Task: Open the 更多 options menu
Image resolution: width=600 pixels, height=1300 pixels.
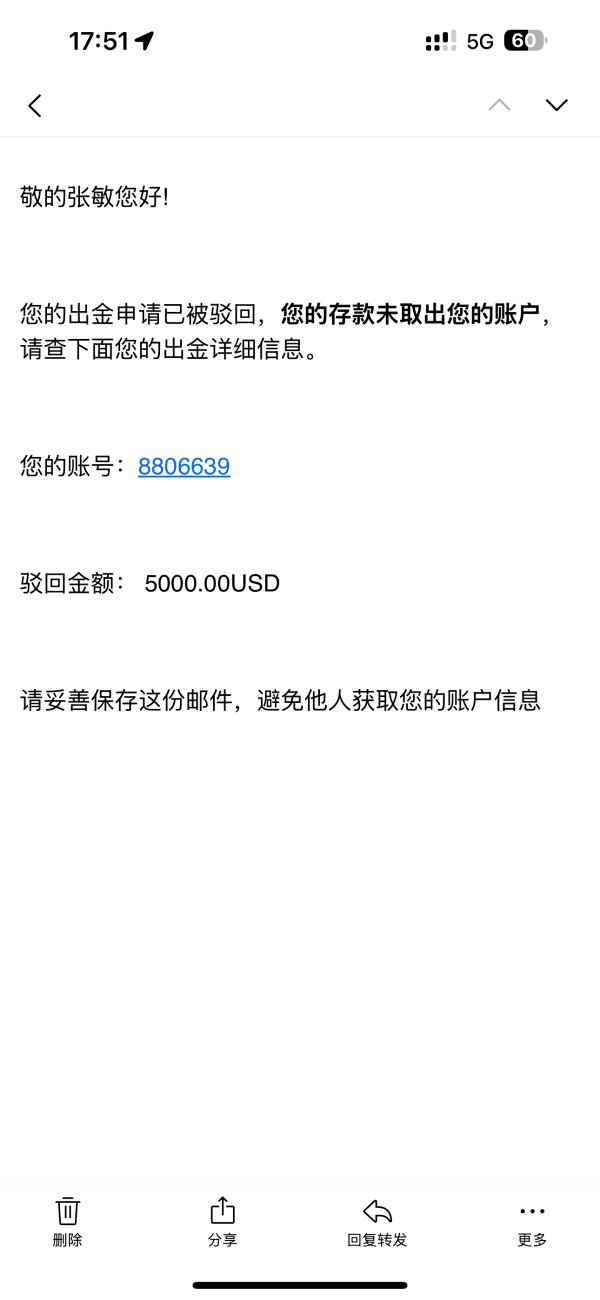Action: [532, 1222]
